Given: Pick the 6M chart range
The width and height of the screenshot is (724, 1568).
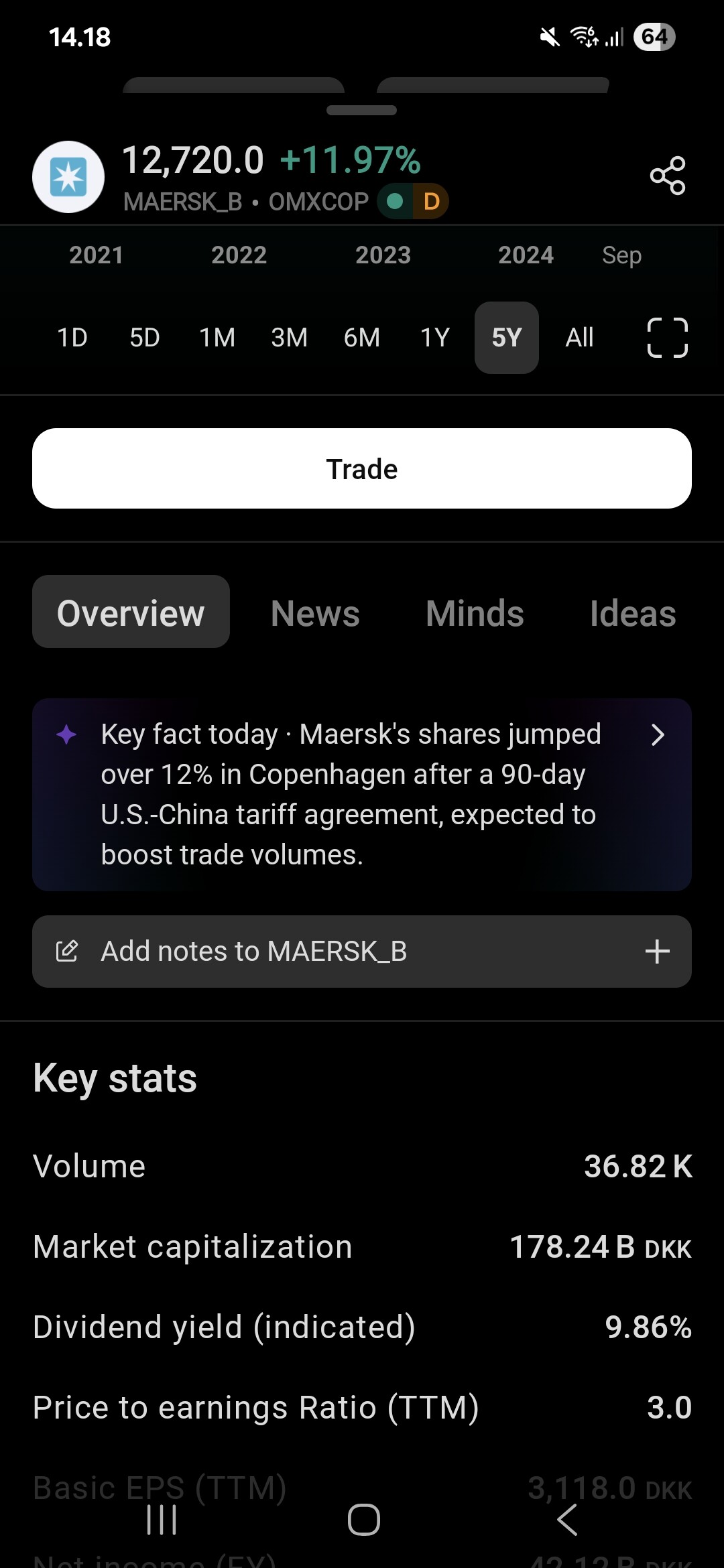Looking at the screenshot, I should coord(362,338).
